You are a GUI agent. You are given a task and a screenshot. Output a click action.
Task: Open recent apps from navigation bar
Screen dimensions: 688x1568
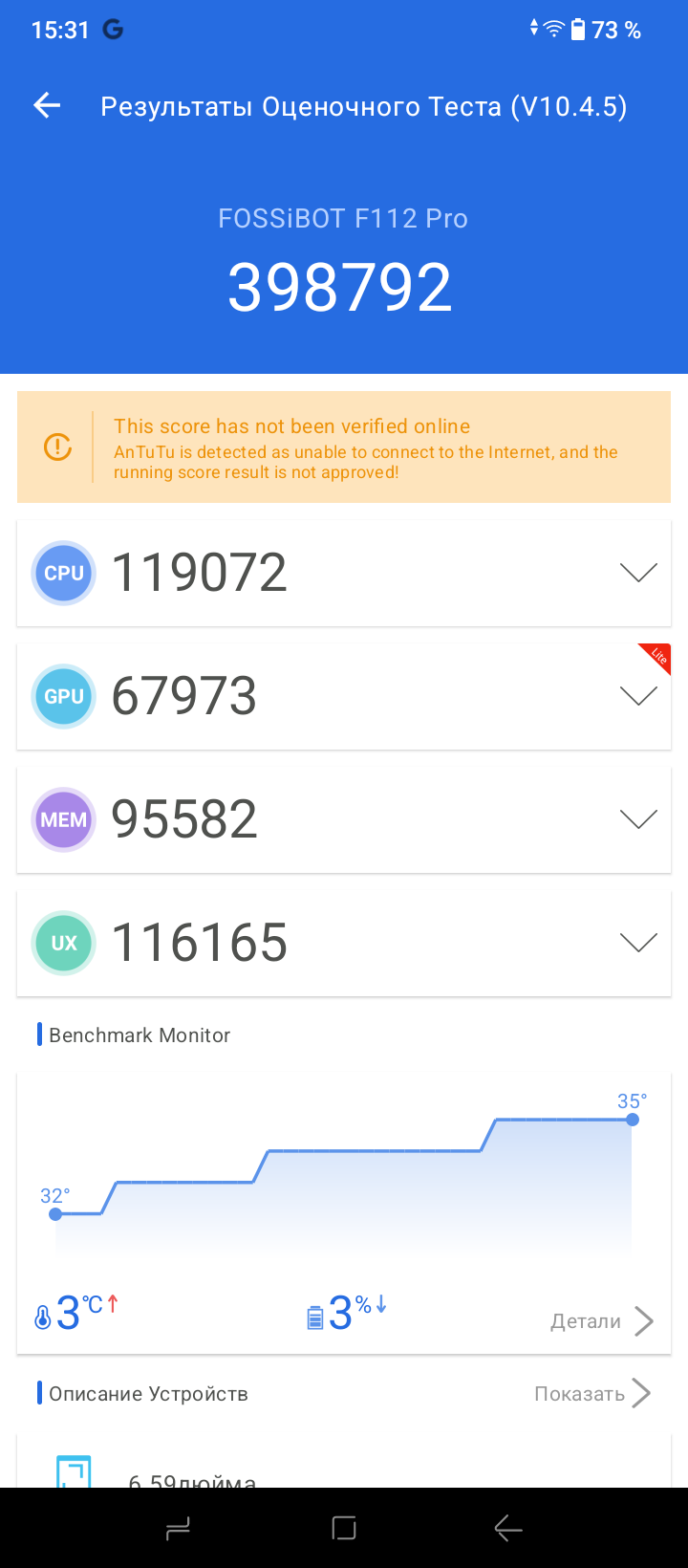178,1529
